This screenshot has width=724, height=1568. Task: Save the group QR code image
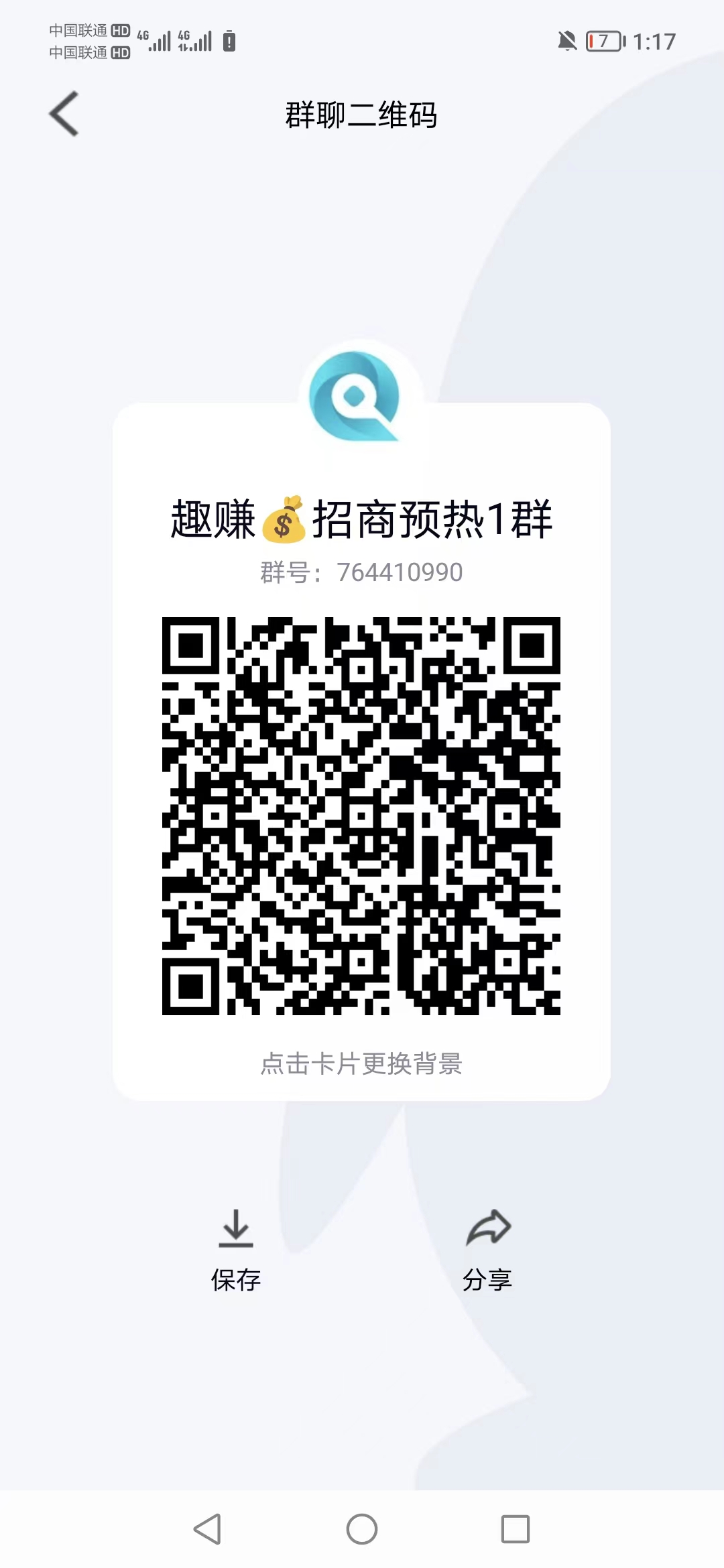click(x=236, y=1250)
